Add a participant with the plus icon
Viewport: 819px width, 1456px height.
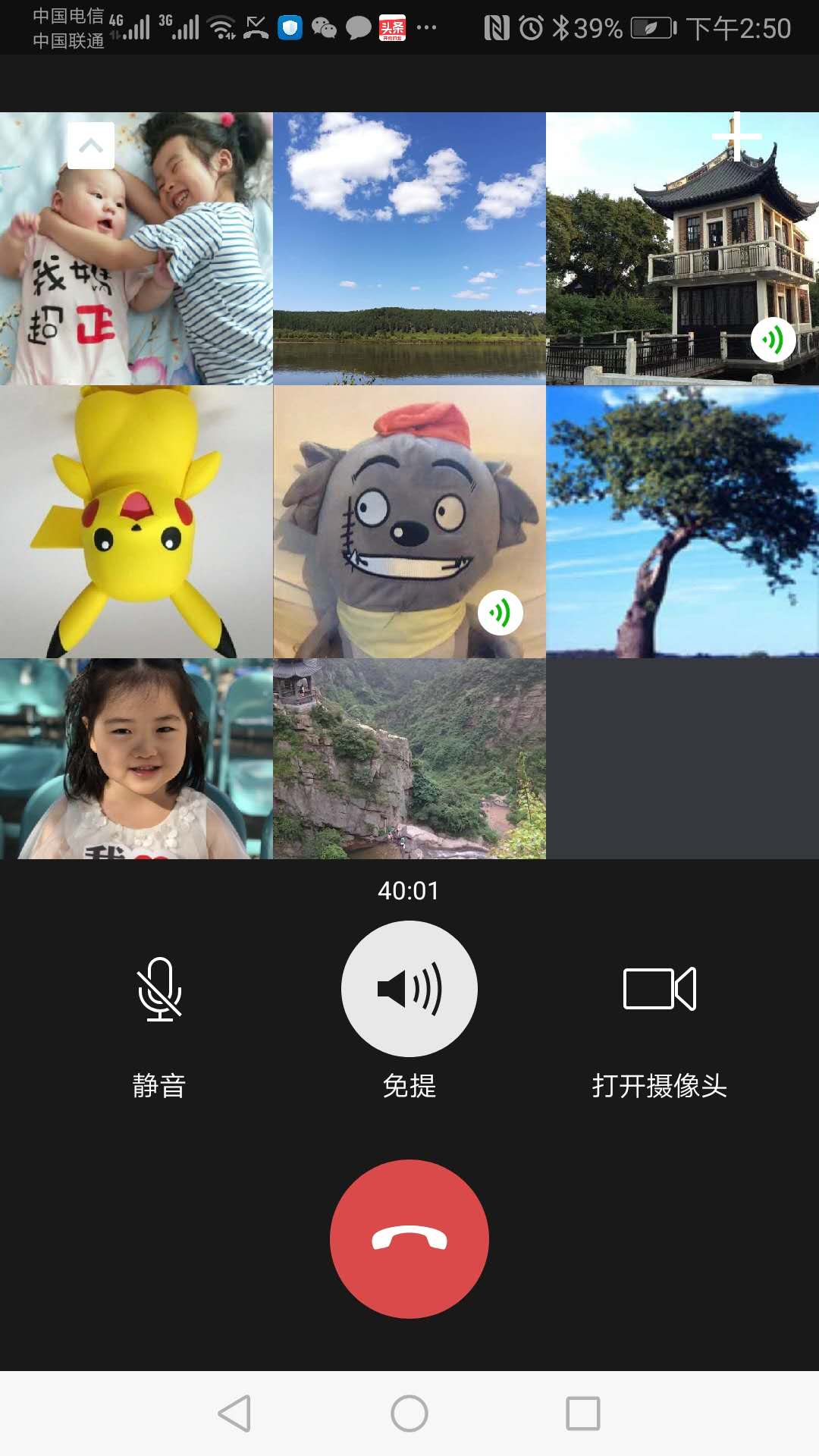pos(736,136)
